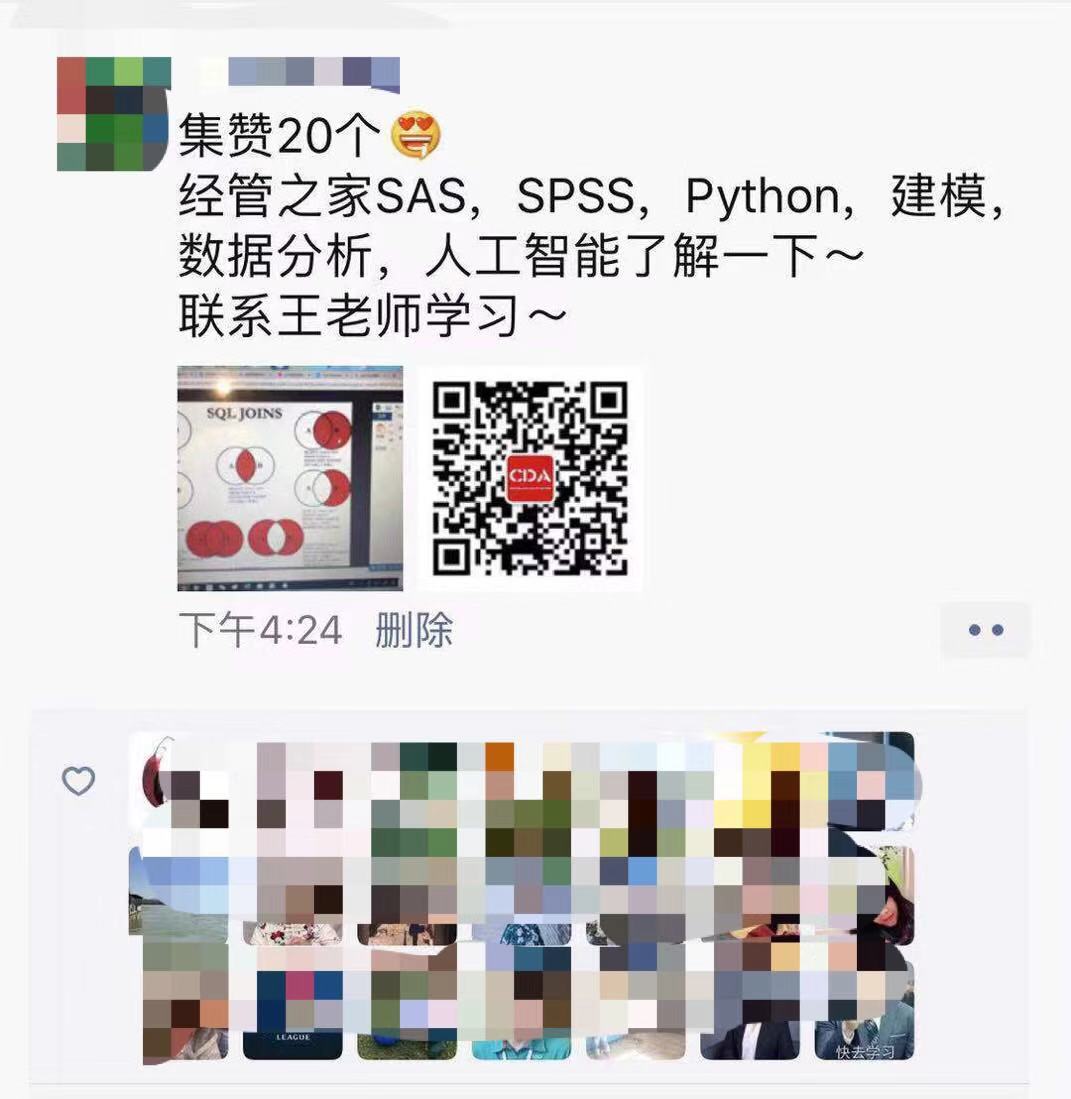Open the CDA QR code image
Viewport: 1071px width, 1099px height.
(529, 478)
